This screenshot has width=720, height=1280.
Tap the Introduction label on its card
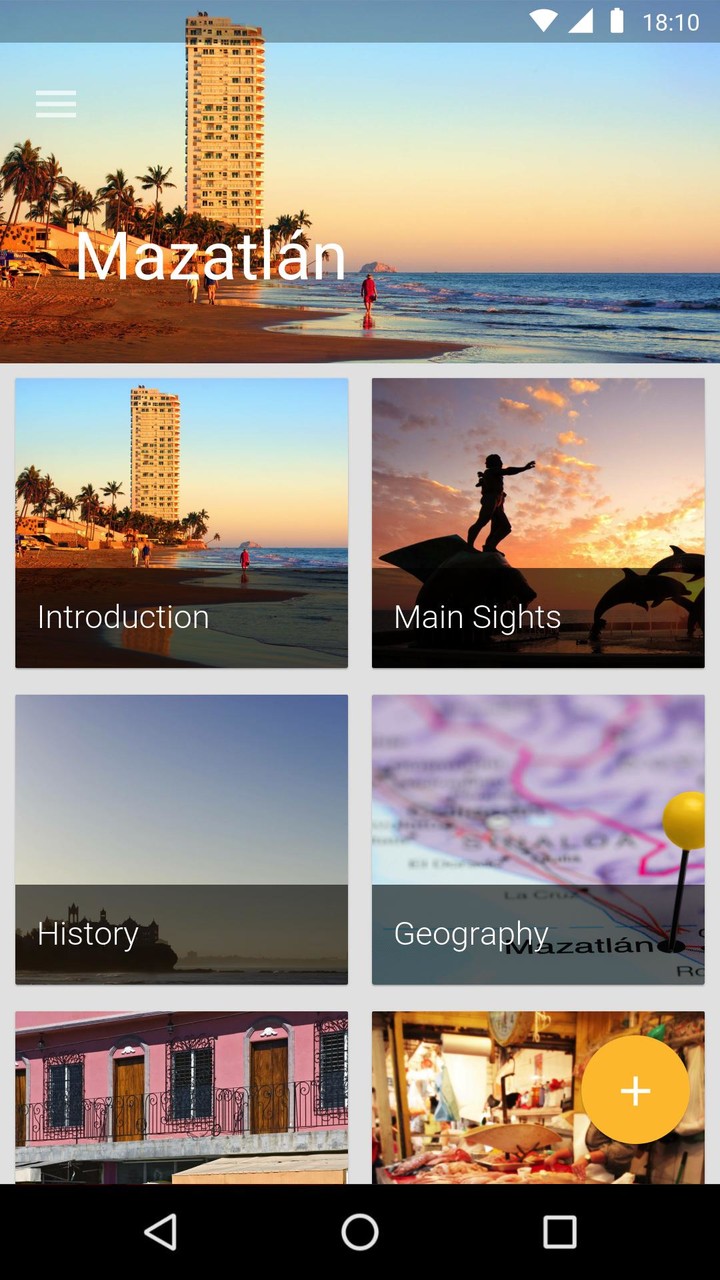point(122,617)
